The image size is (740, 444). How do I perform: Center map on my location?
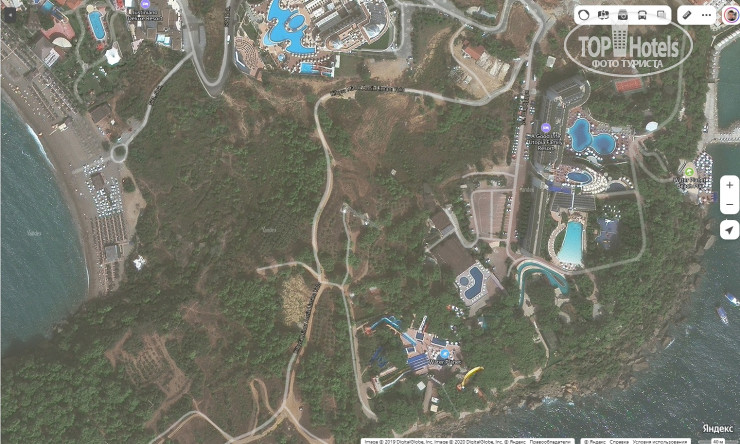tap(730, 230)
